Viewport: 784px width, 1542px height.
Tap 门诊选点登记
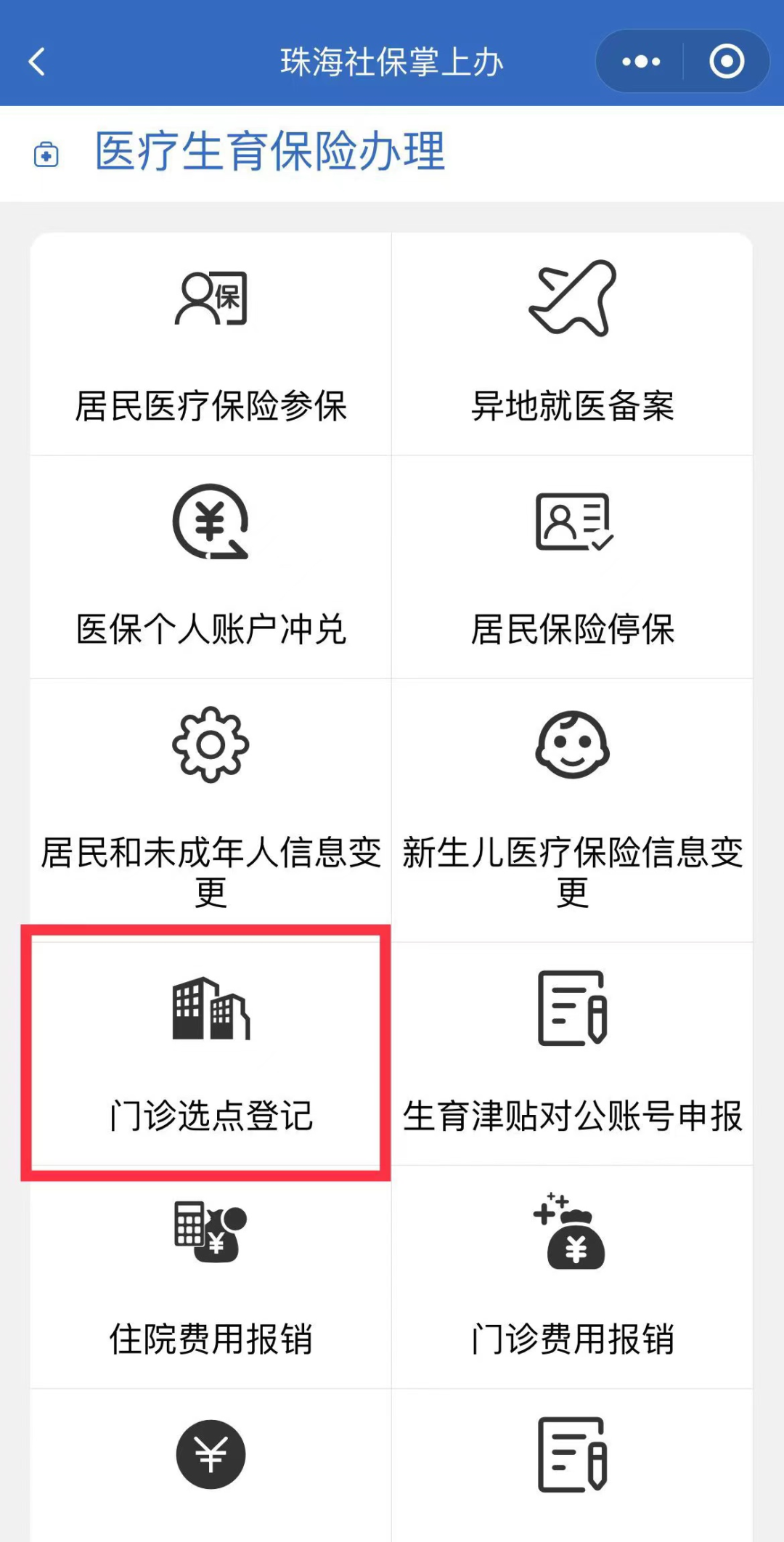tap(211, 1054)
